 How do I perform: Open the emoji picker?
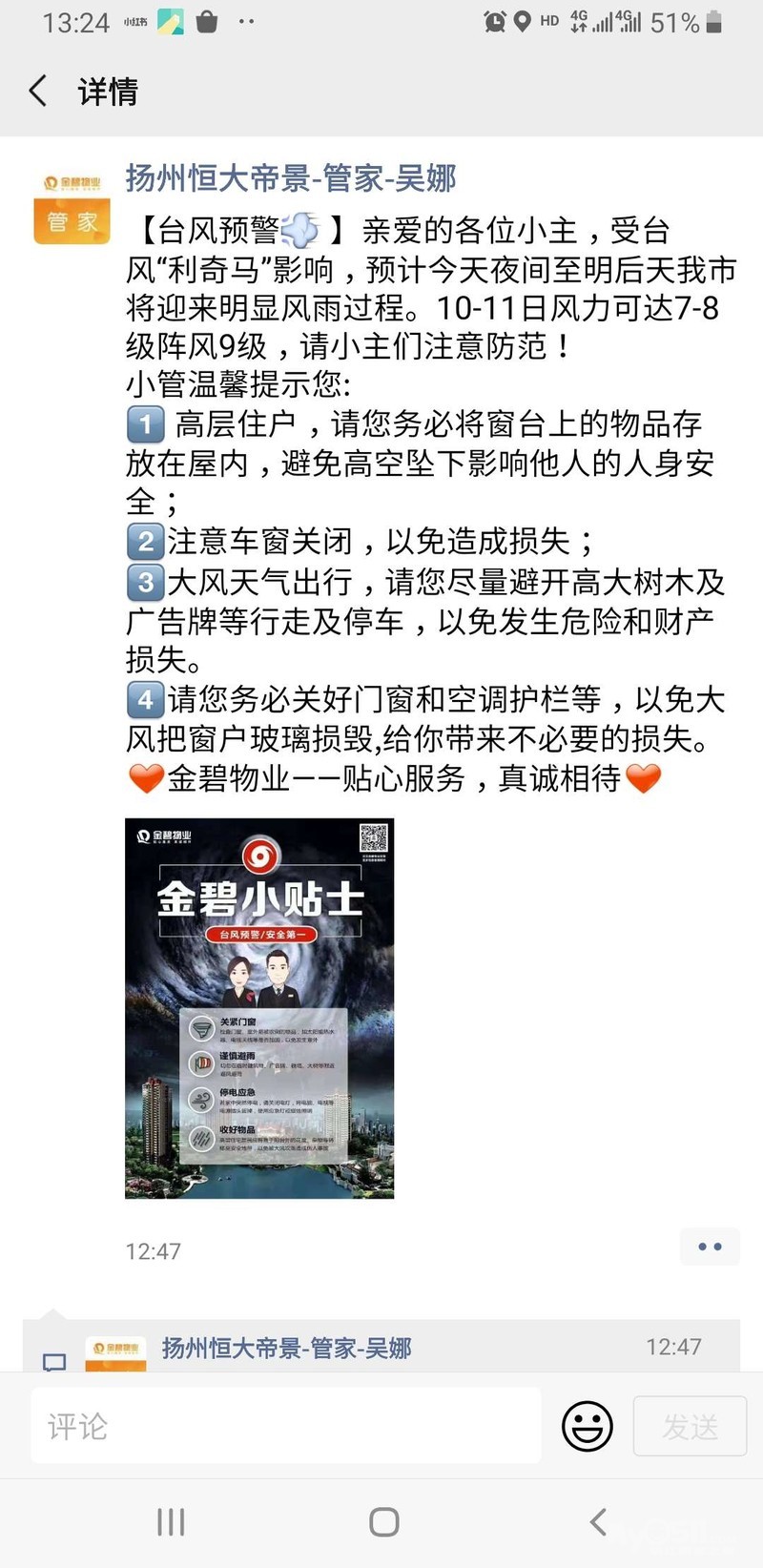click(x=587, y=1426)
